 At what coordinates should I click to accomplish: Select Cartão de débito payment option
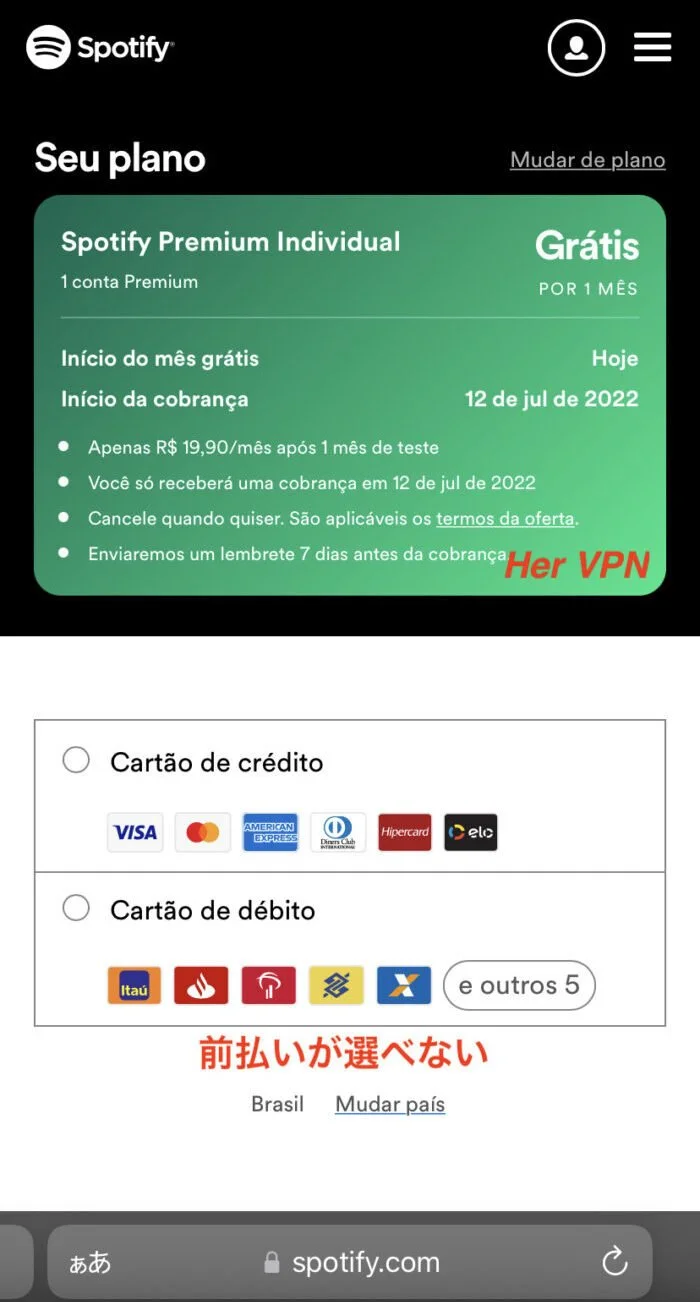coord(77,909)
